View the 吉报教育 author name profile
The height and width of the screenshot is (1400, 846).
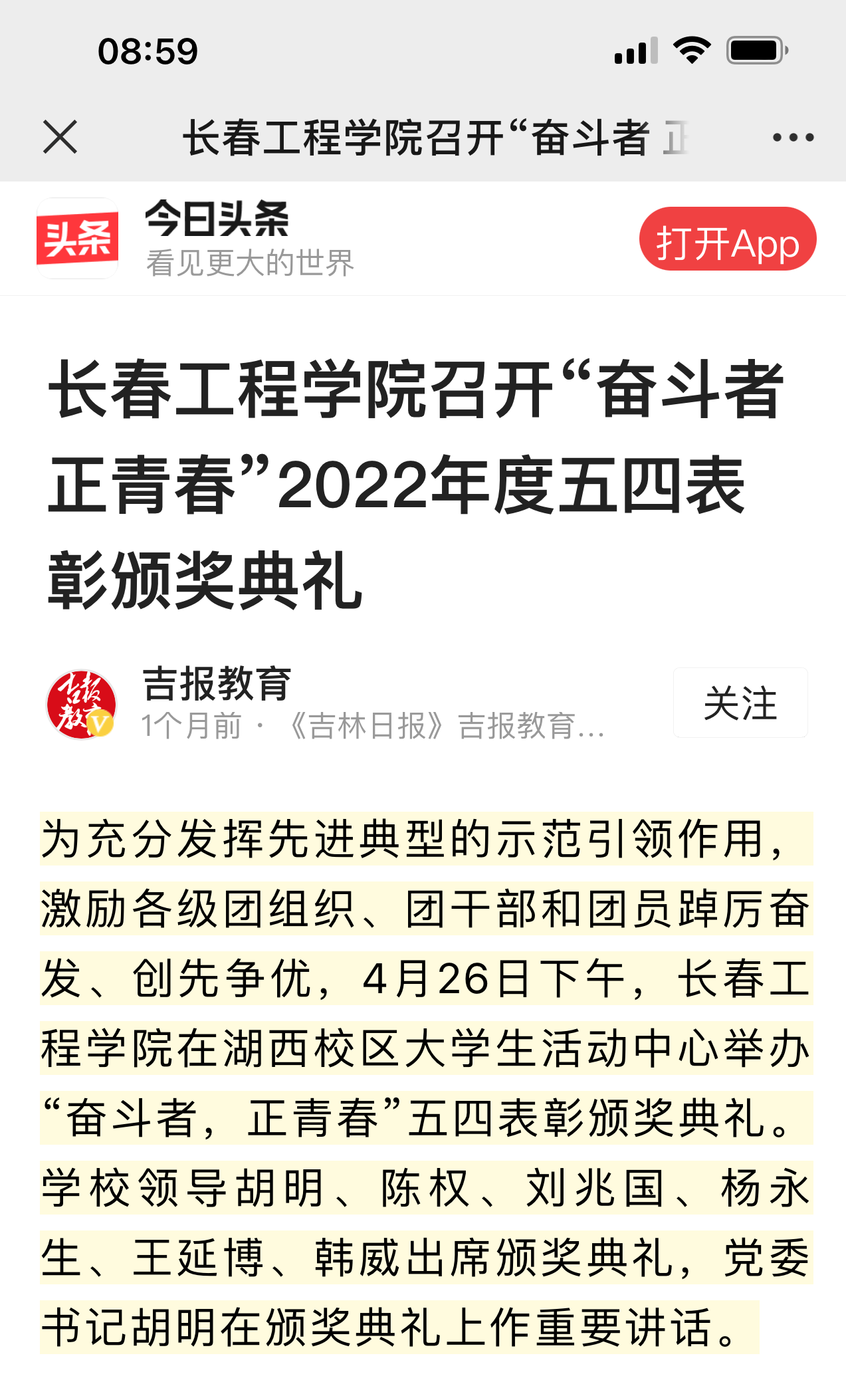[217, 683]
